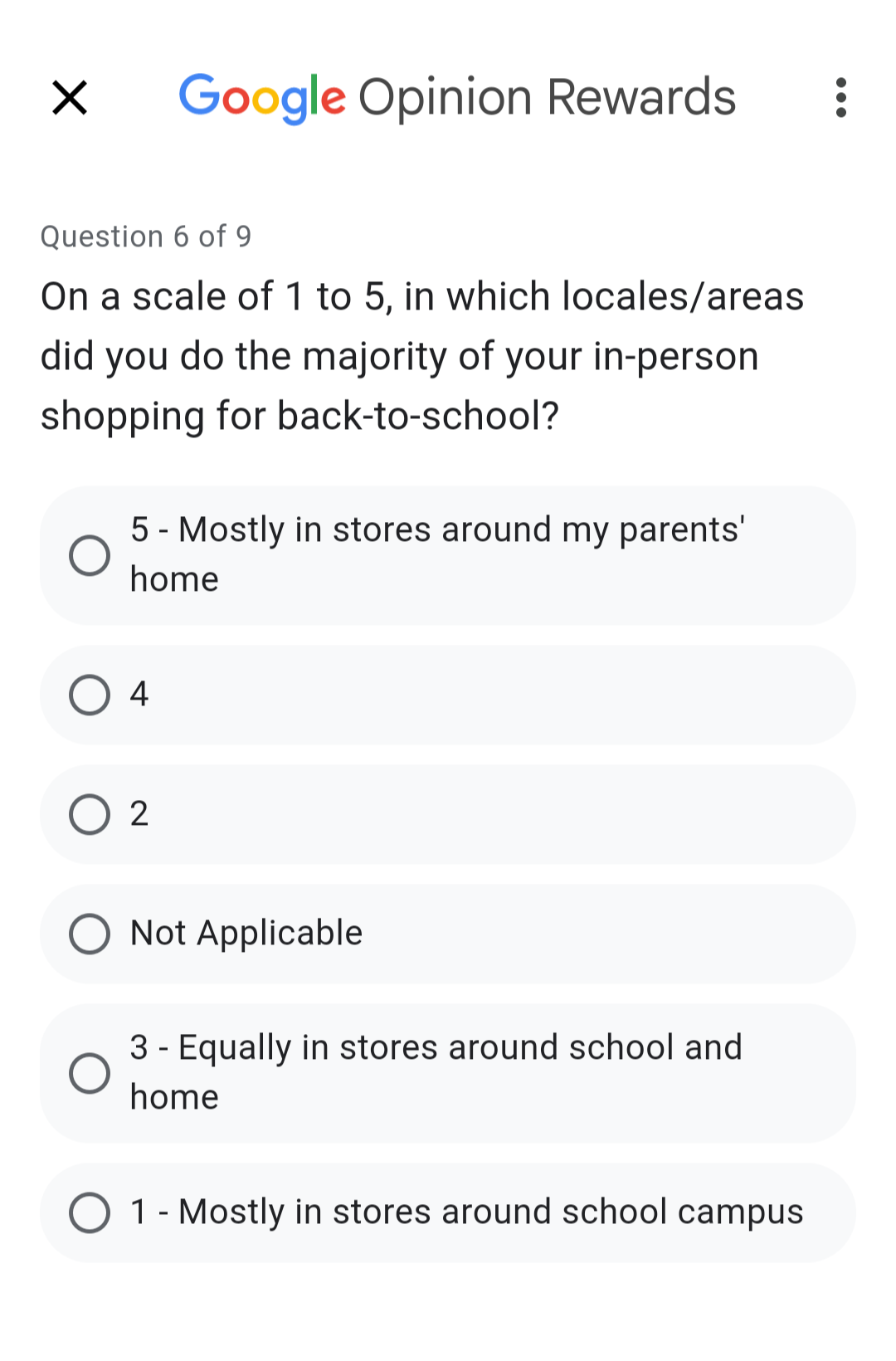
Task: Pick '3 - Equally in stores around school and home'
Action: point(90,1073)
